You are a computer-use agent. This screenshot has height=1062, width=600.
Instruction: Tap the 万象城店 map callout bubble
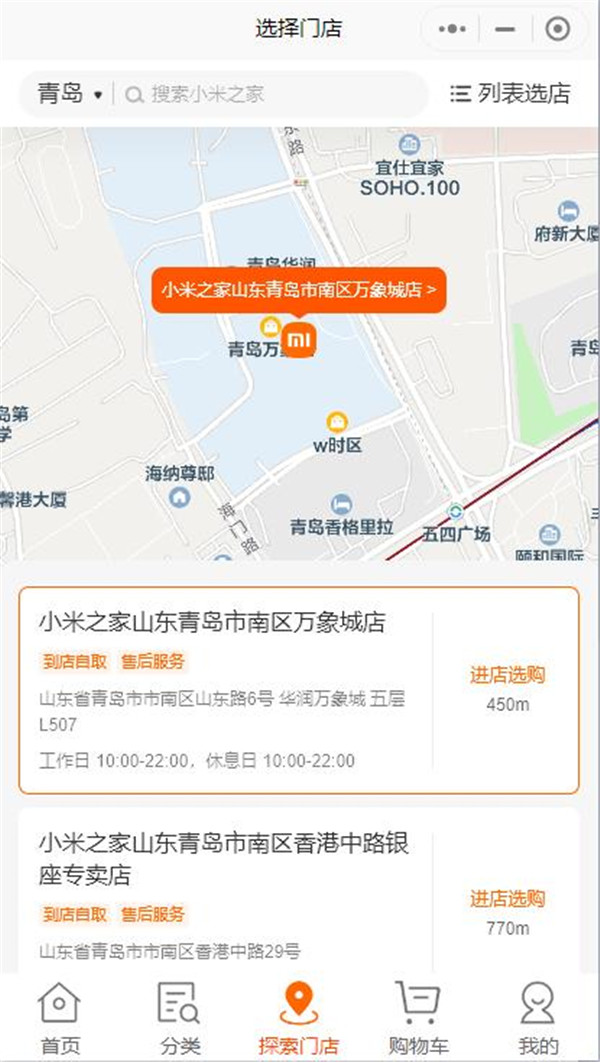point(298,290)
